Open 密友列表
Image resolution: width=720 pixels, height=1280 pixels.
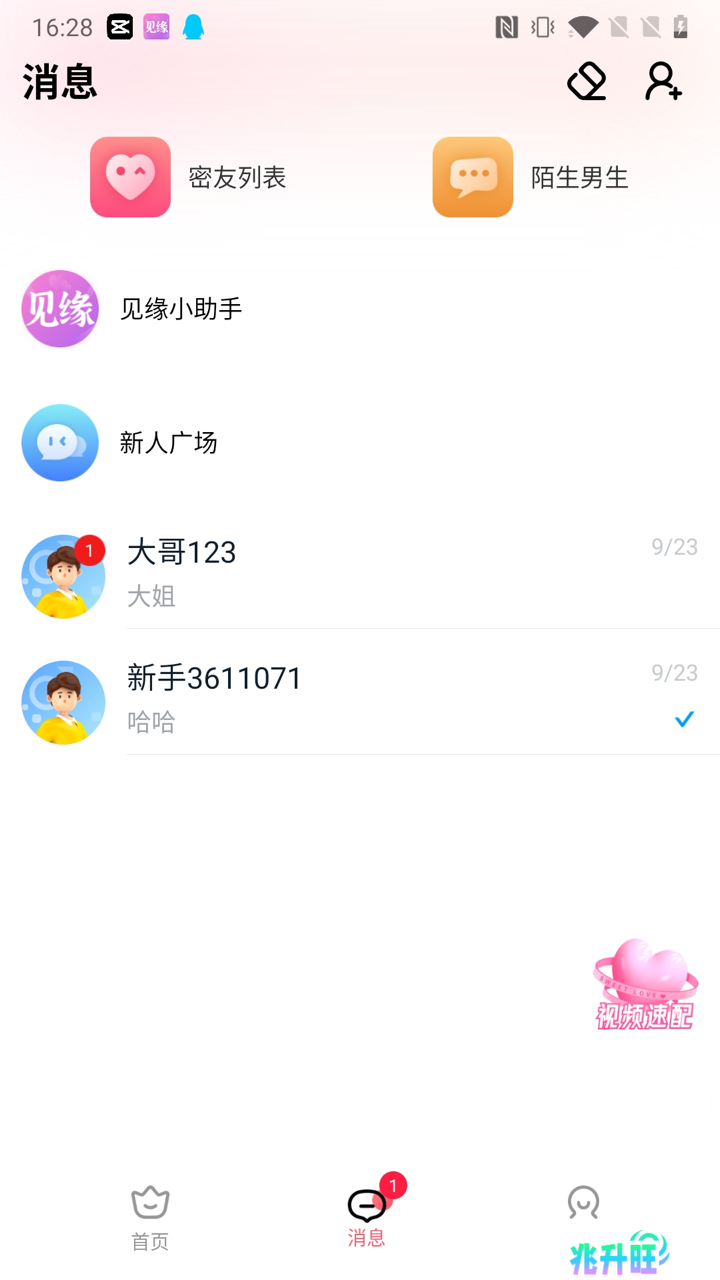pyautogui.click(x=189, y=177)
